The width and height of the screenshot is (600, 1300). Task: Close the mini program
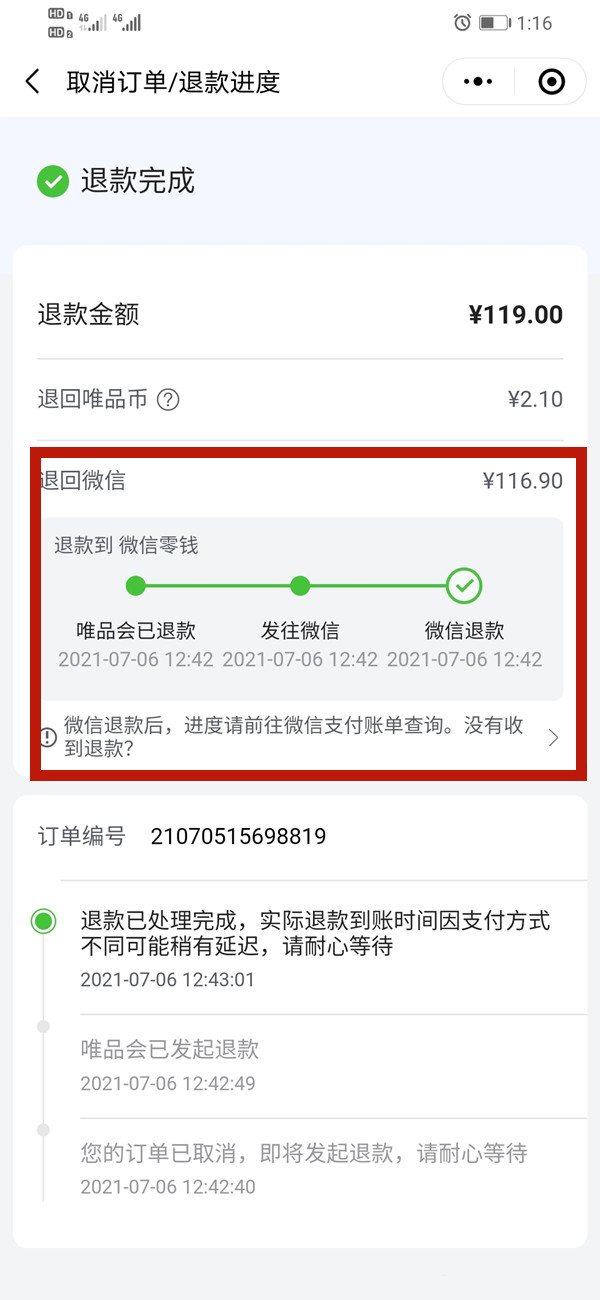(551, 82)
